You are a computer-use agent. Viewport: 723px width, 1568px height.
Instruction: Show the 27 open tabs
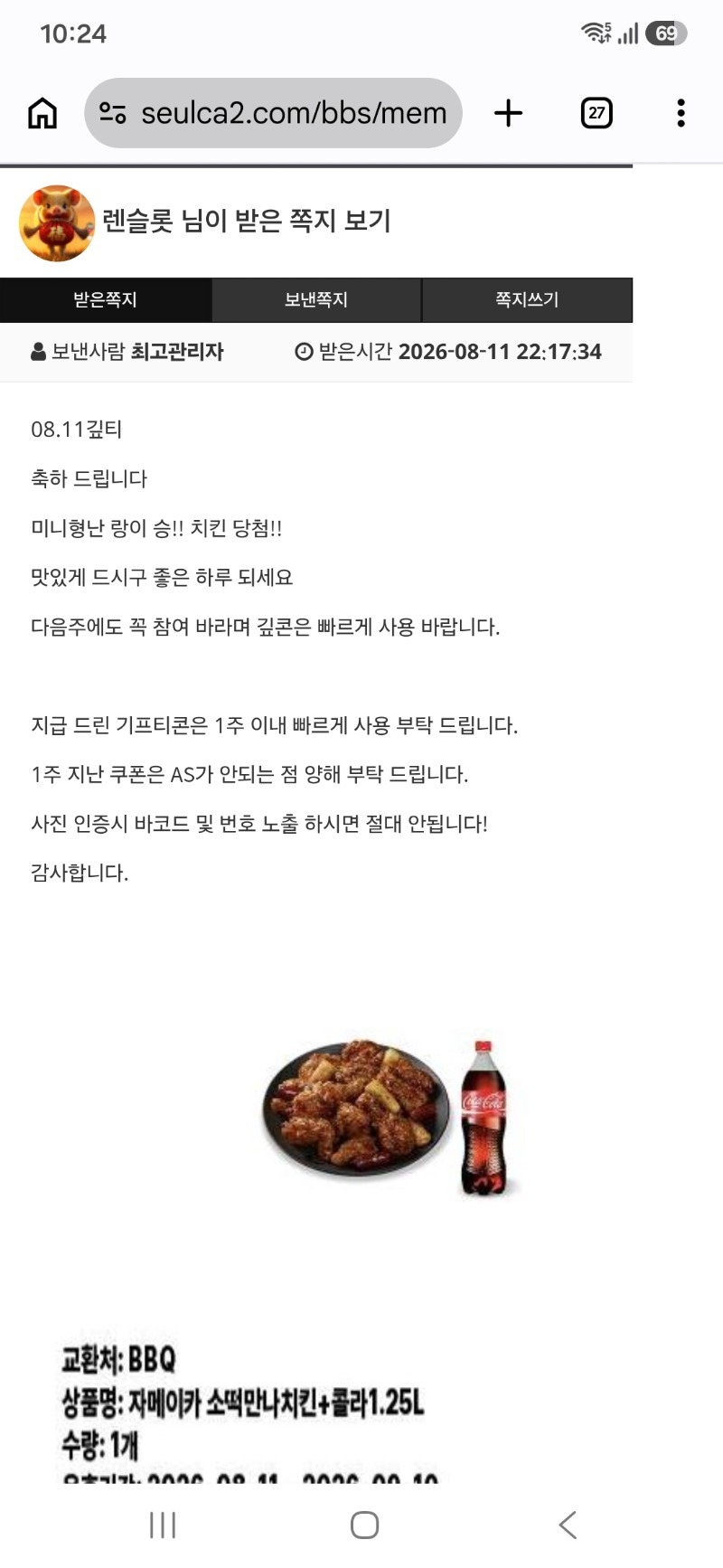[596, 113]
